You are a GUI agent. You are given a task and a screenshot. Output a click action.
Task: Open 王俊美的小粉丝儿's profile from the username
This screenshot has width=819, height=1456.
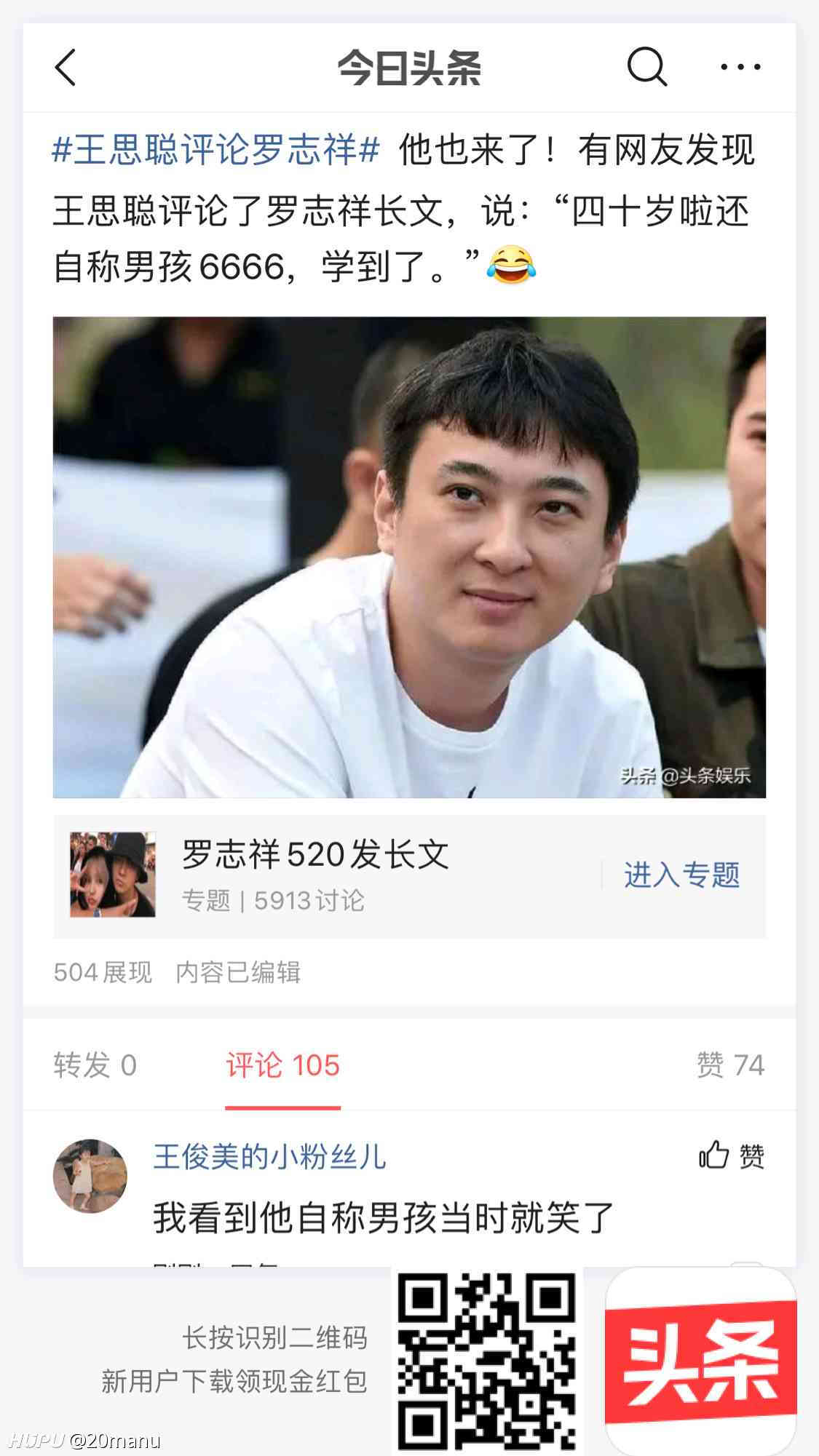[269, 1156]
